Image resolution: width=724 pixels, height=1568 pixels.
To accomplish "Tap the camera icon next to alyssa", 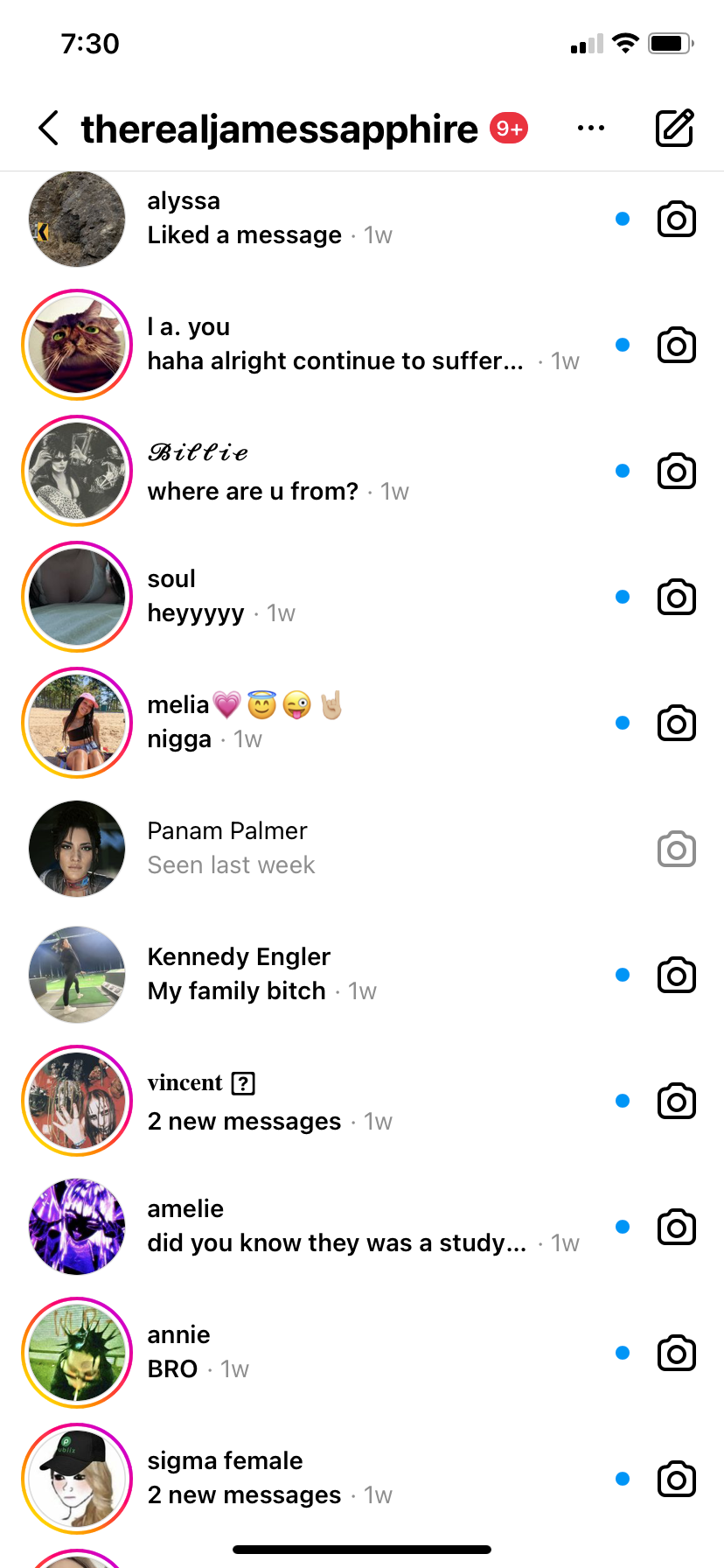I will (x=677, y=220).
